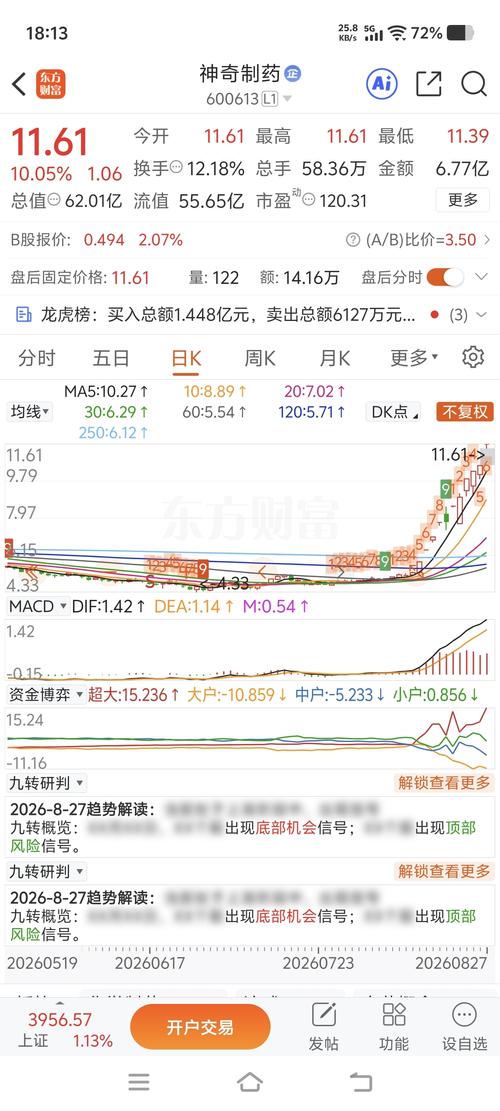Go back with the top-left arrow
This screenshot has width=500, height=1111.
click(19, 84)
